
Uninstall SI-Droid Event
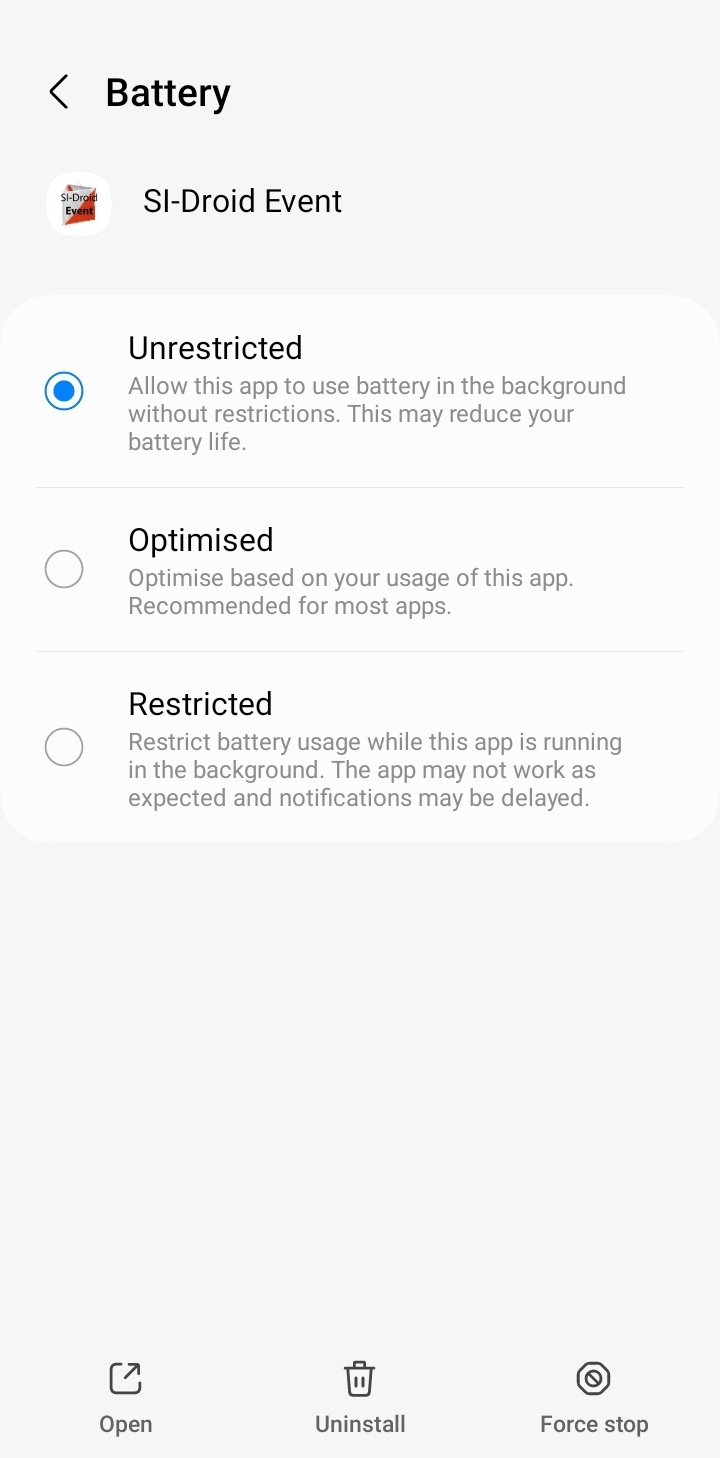pos(360,1397)
